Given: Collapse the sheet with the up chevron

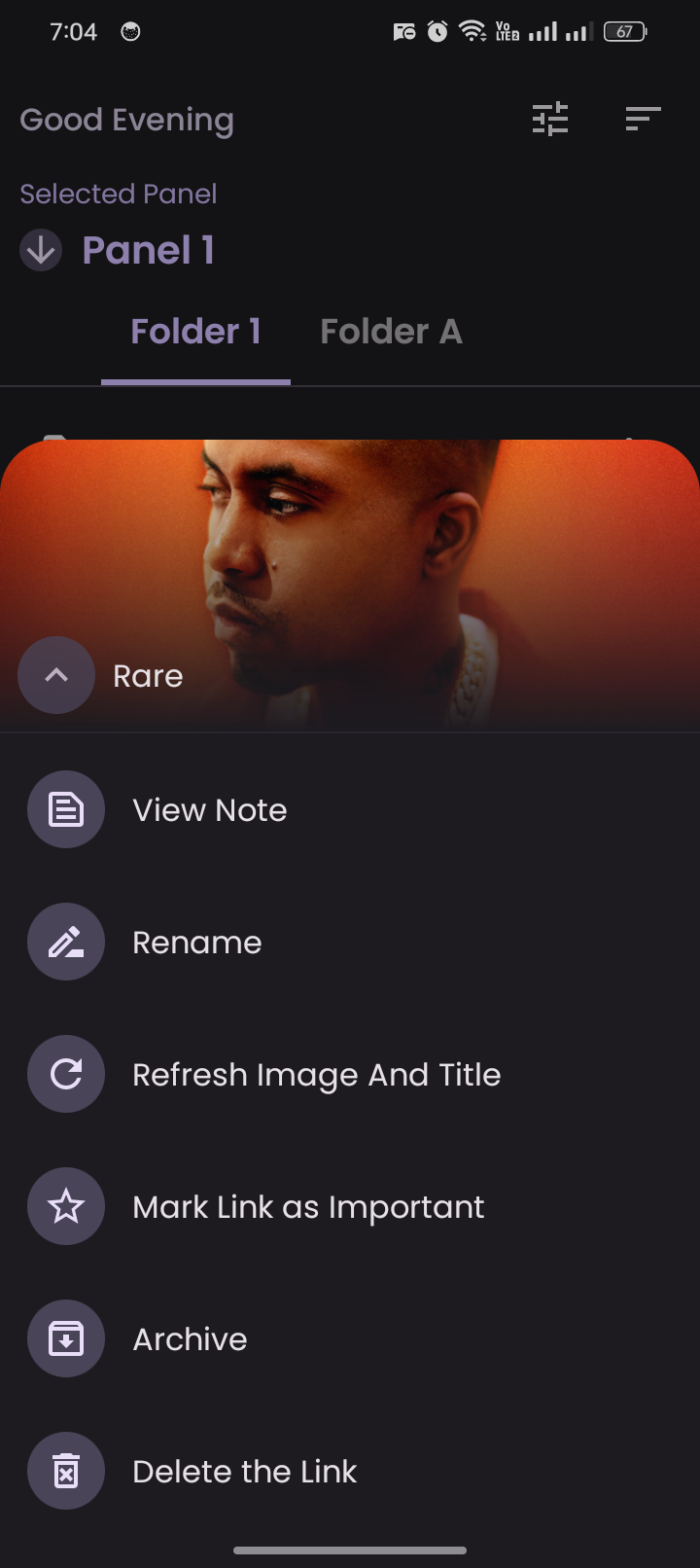Looking at the screenshot, I should [x=56, y=675].
